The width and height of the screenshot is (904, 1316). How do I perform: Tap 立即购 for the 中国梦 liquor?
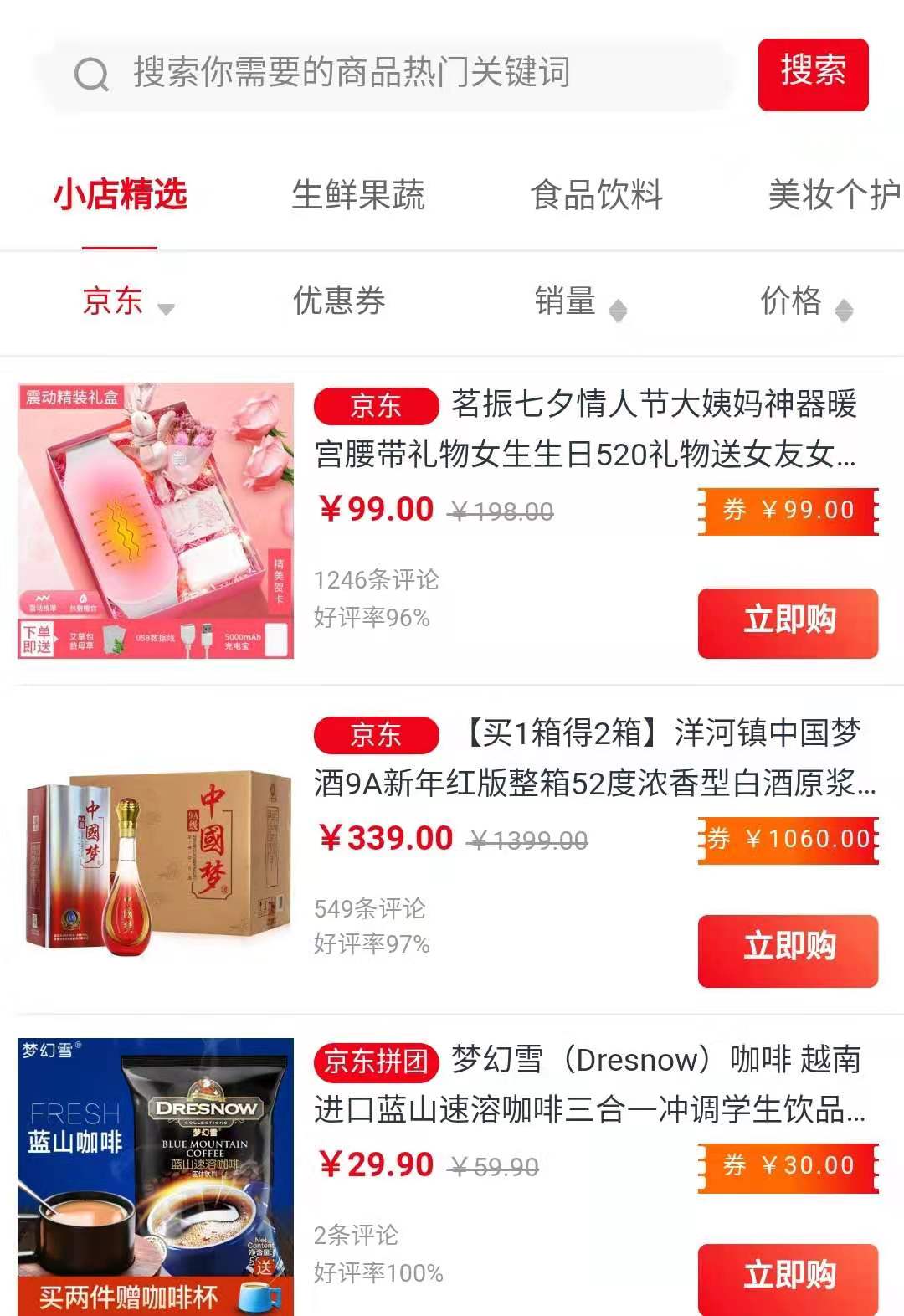pos(788,949)
